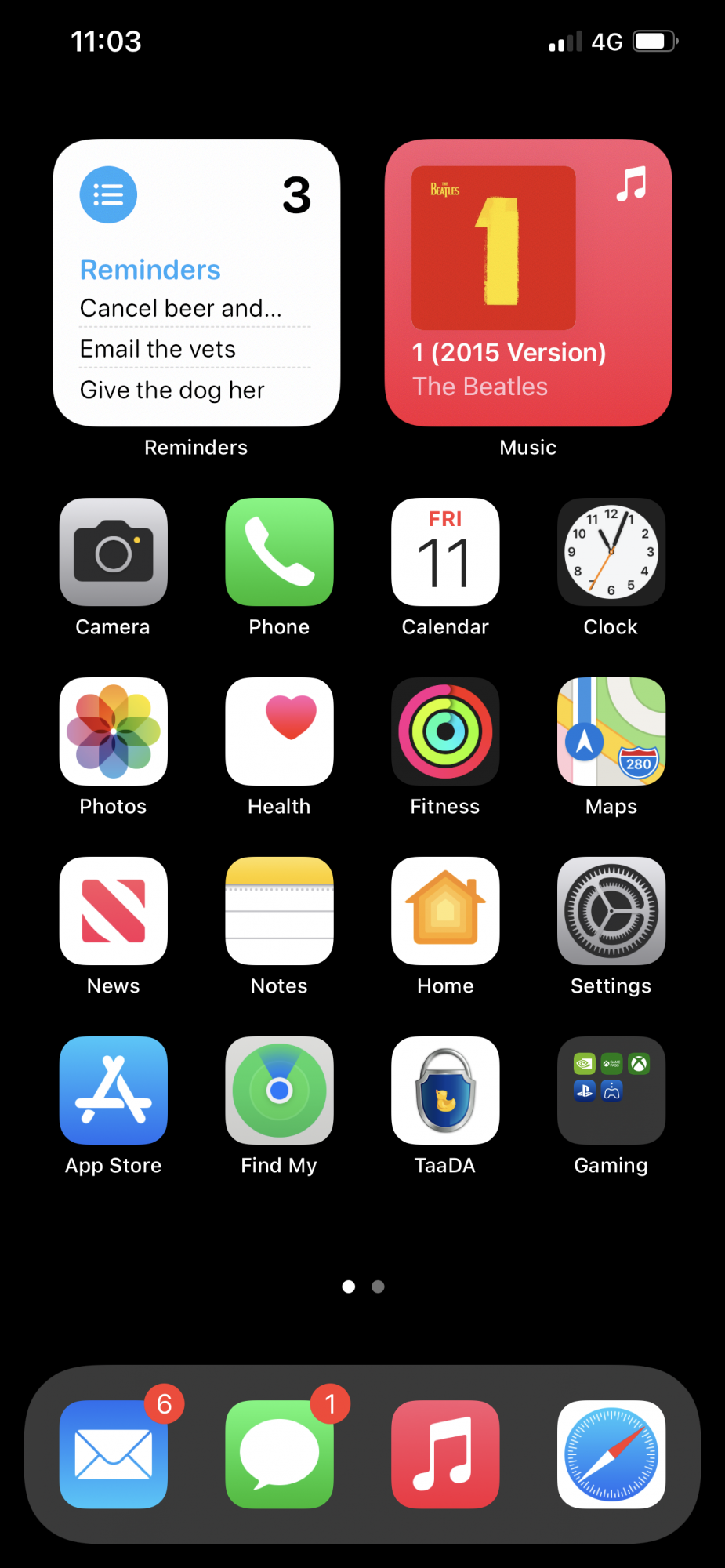
Task: Open Mail with 6 unread
Action: [x=113, y=1454]
